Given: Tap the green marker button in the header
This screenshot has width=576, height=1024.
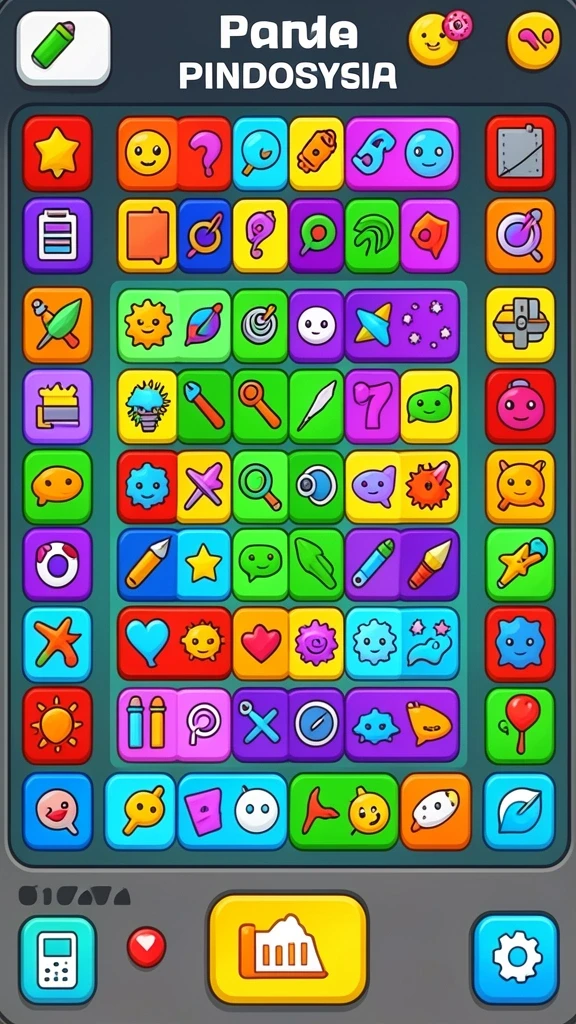Looking at the screenshot, I should (63, 48).
